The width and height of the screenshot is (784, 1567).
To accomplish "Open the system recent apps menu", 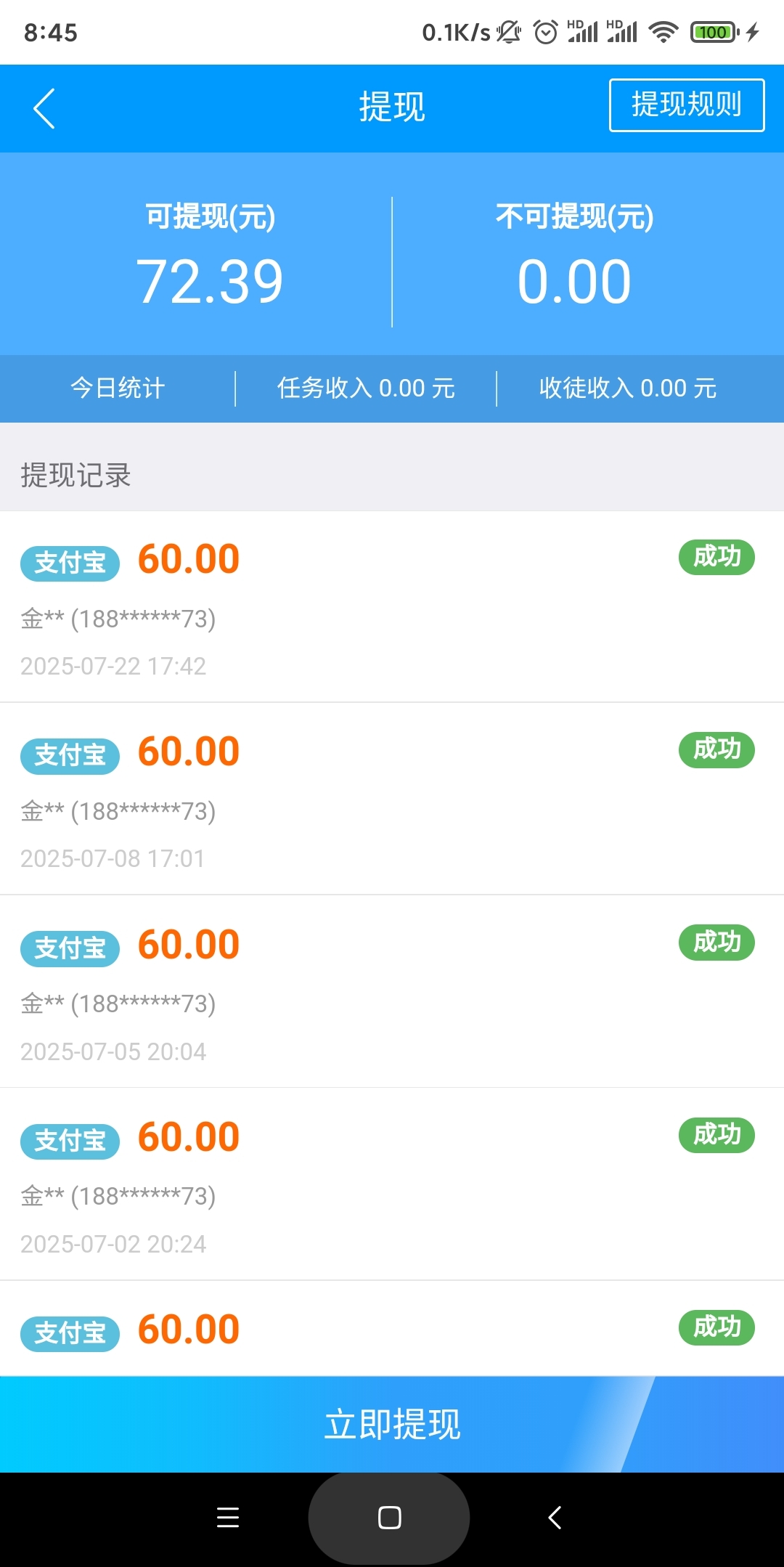I will [228, 1518].
